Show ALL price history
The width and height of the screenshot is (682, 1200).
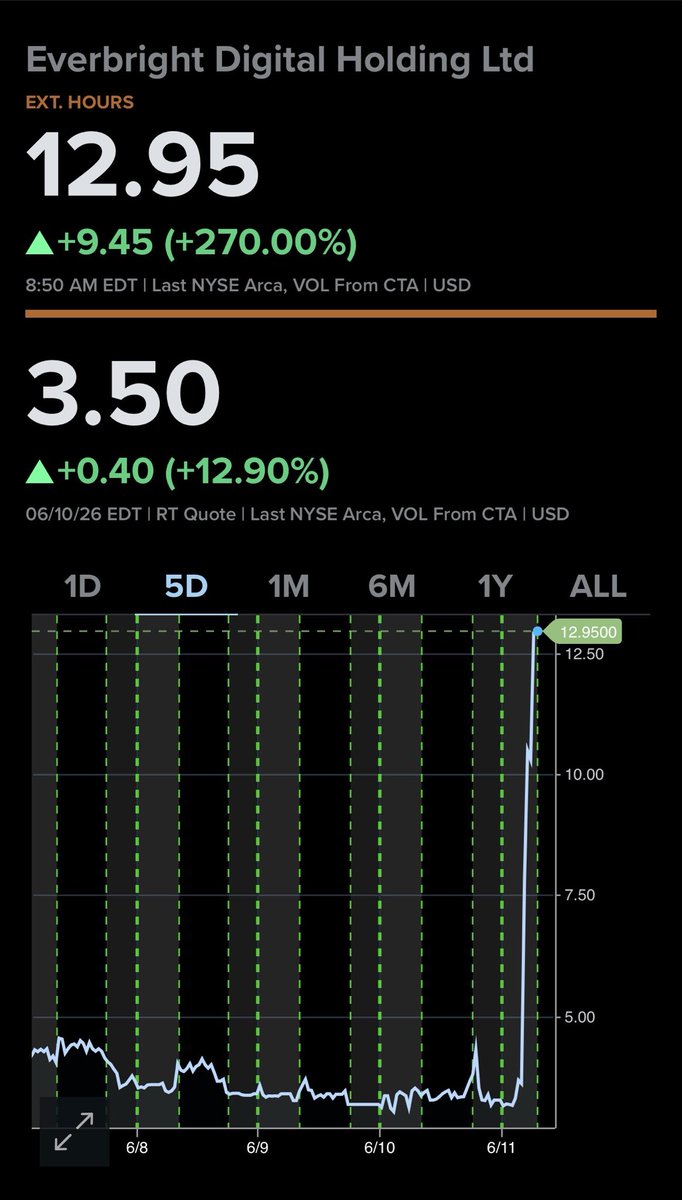pyautogui.click(x=598, y=586)
